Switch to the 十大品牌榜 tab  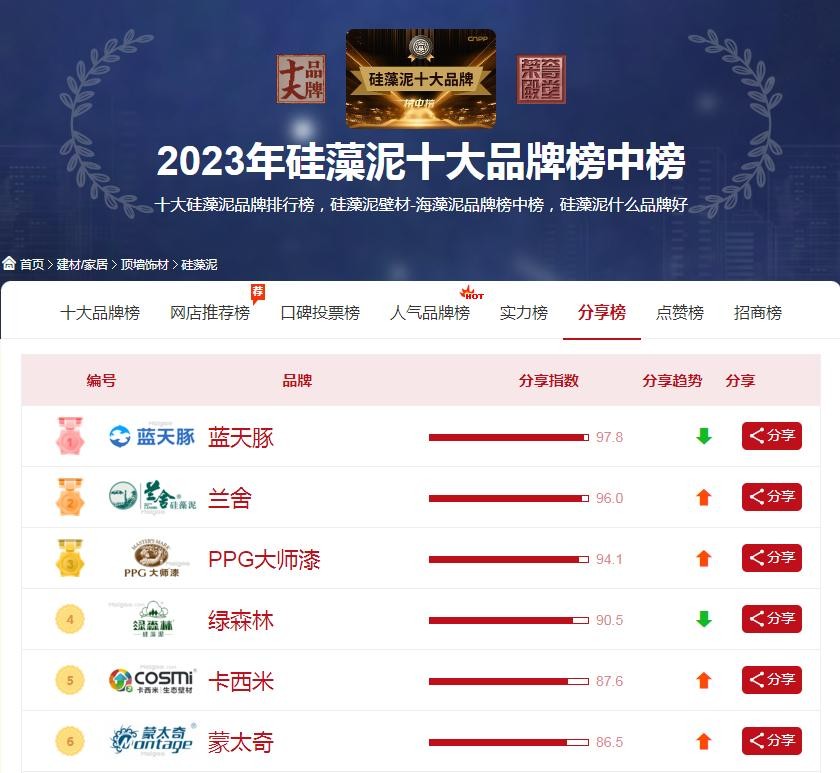pyautogui.click(x=100, y=313)
